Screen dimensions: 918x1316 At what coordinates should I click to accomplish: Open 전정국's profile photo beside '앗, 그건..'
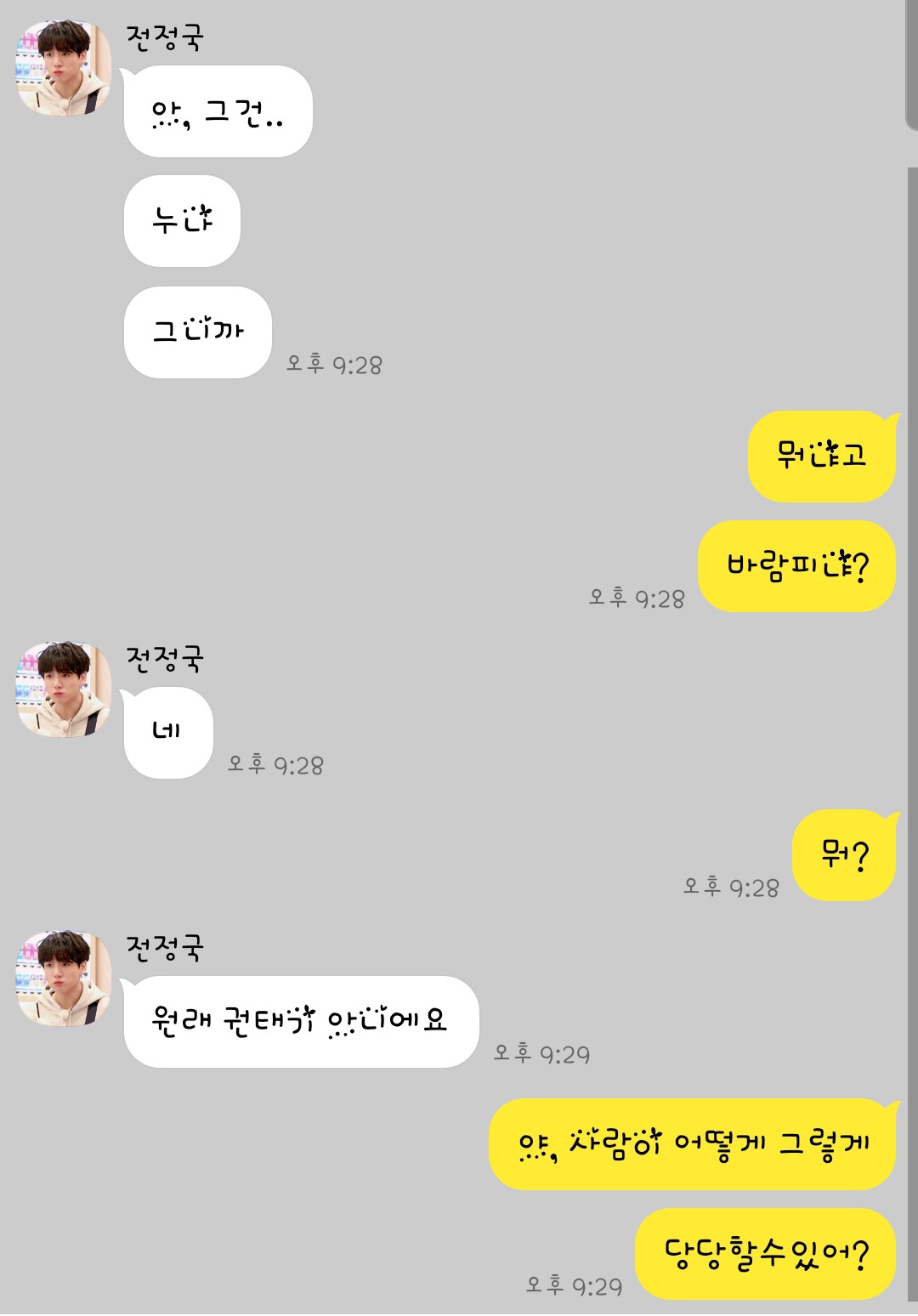tap(64, 69)
